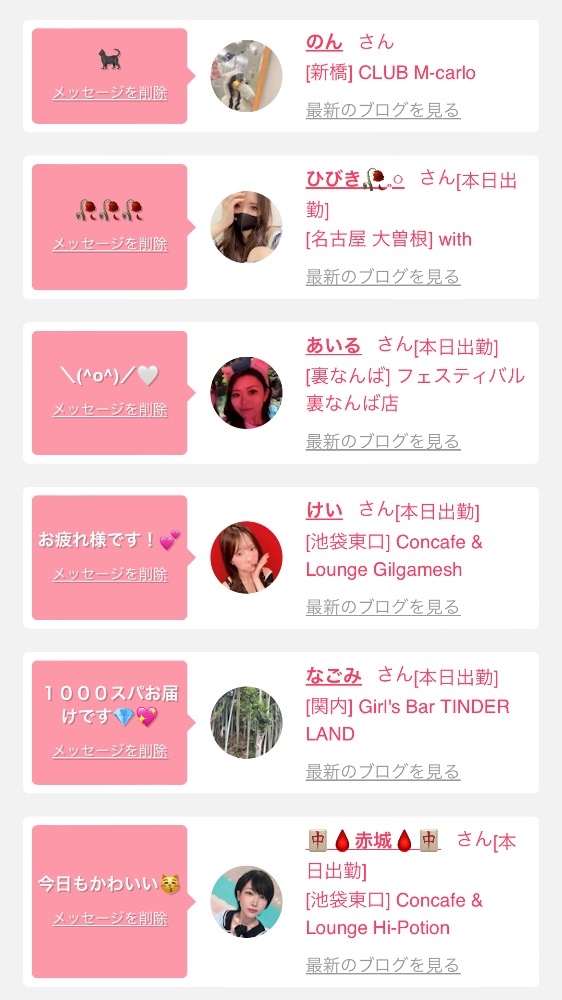Image resolution: width=562 pixels, height=1000 pixels.
Task: Delete the rose message sent to ひびき
Action: [x=110, y=244]
